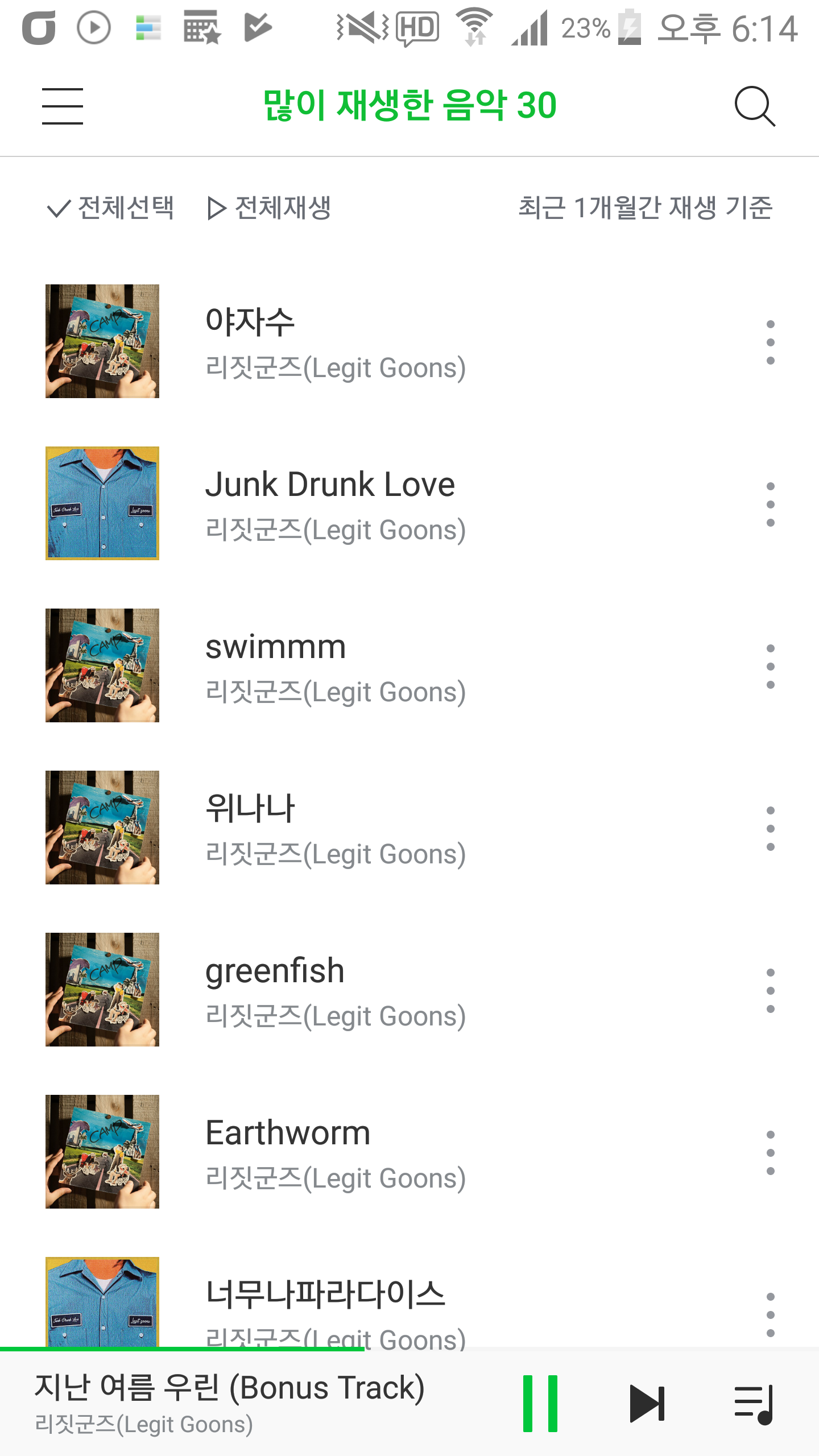Skip to the next track
Image resolution: width=819 pixels, height=1456 pixels.
tap(647, 1403)
